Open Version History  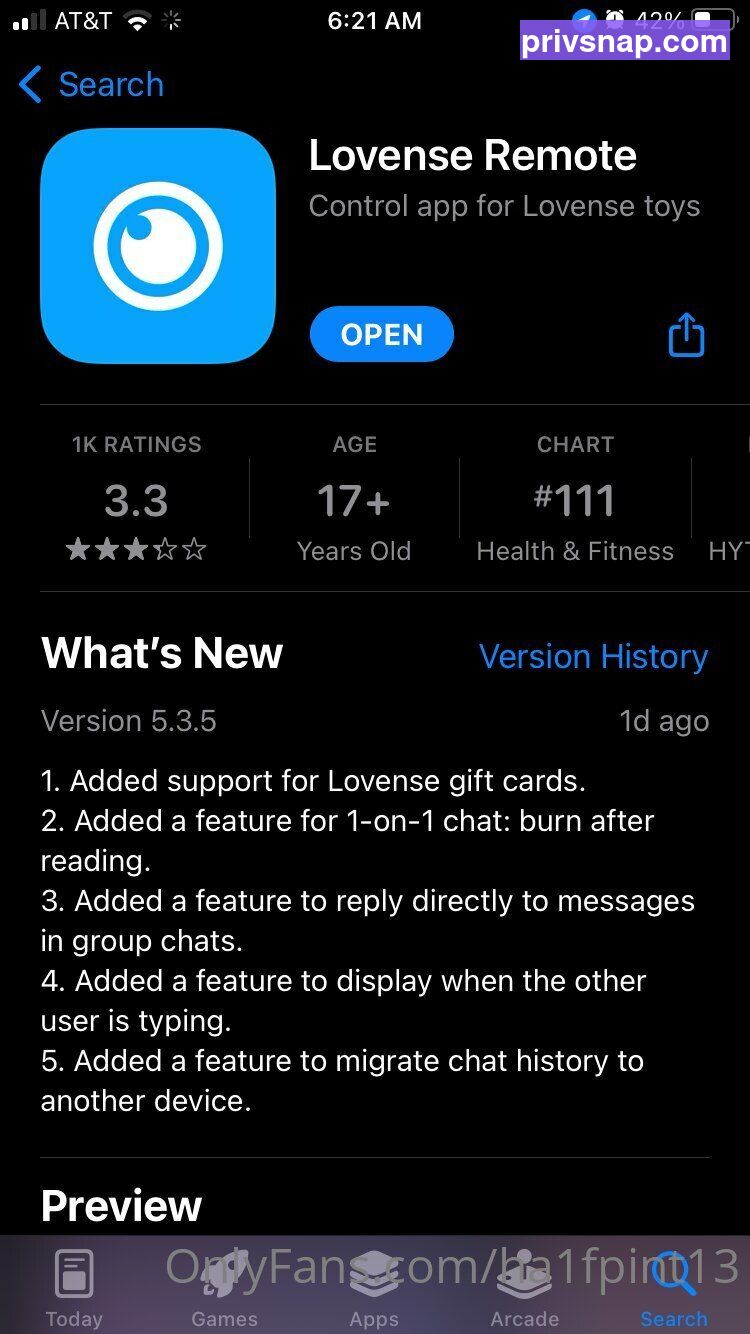(594, 657)
